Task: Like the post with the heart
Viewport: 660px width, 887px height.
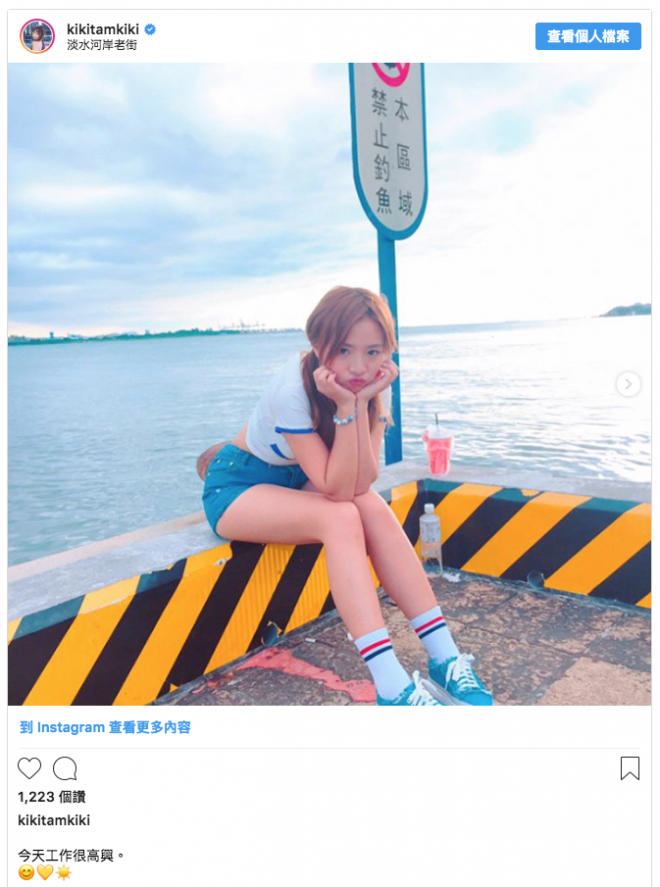Action: pyautogui.click(x=30, y=768)
